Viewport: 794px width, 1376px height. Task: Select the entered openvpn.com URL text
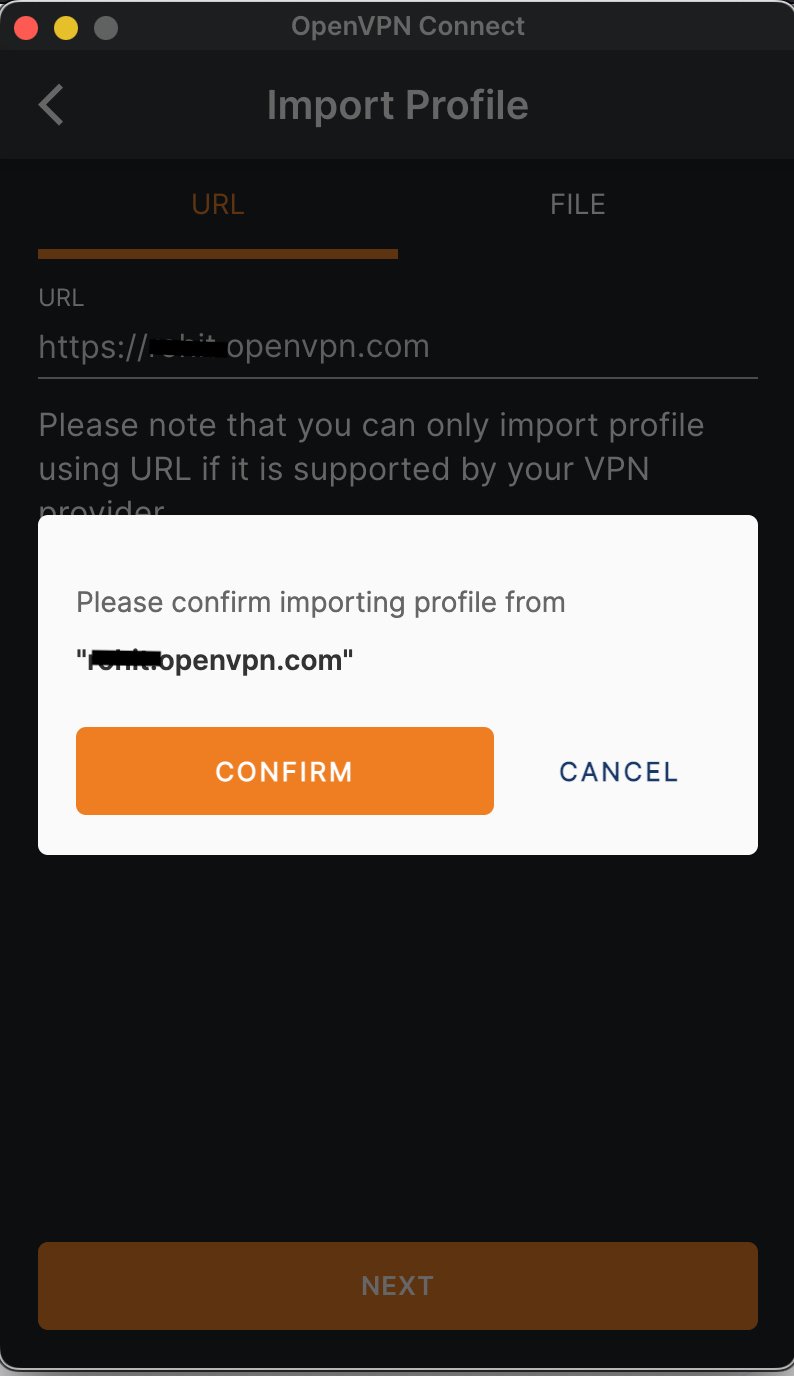[x=233, y=347]
